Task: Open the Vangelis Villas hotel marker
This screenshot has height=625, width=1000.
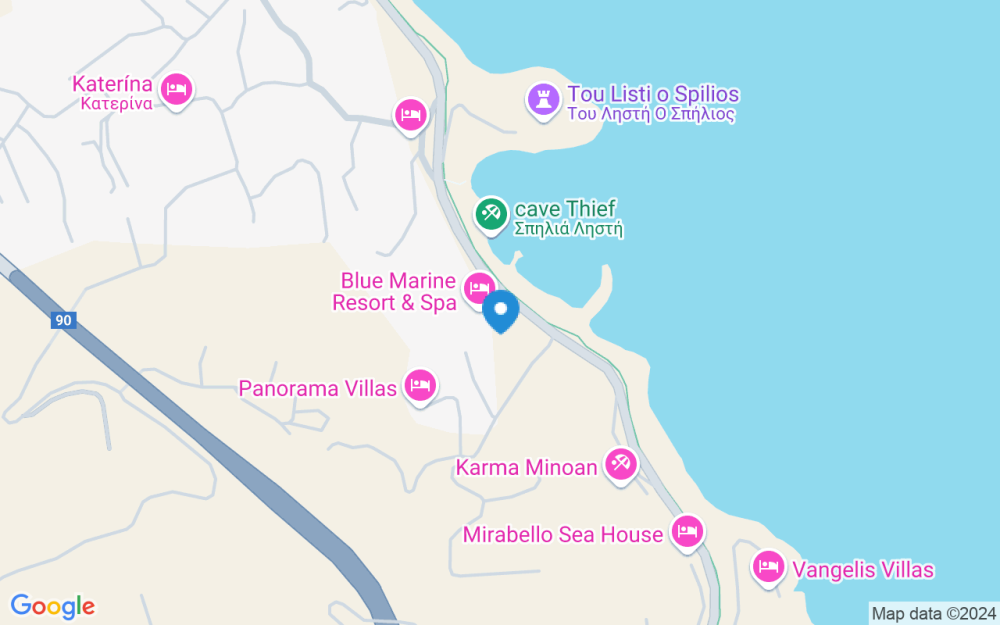Action: point(768,568)
